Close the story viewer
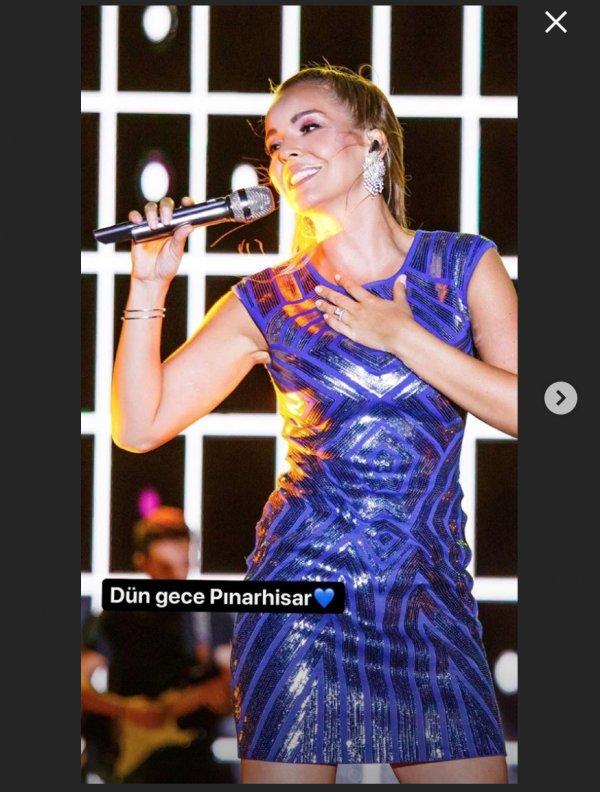This screenshot has width=600, height=792. 556,22
